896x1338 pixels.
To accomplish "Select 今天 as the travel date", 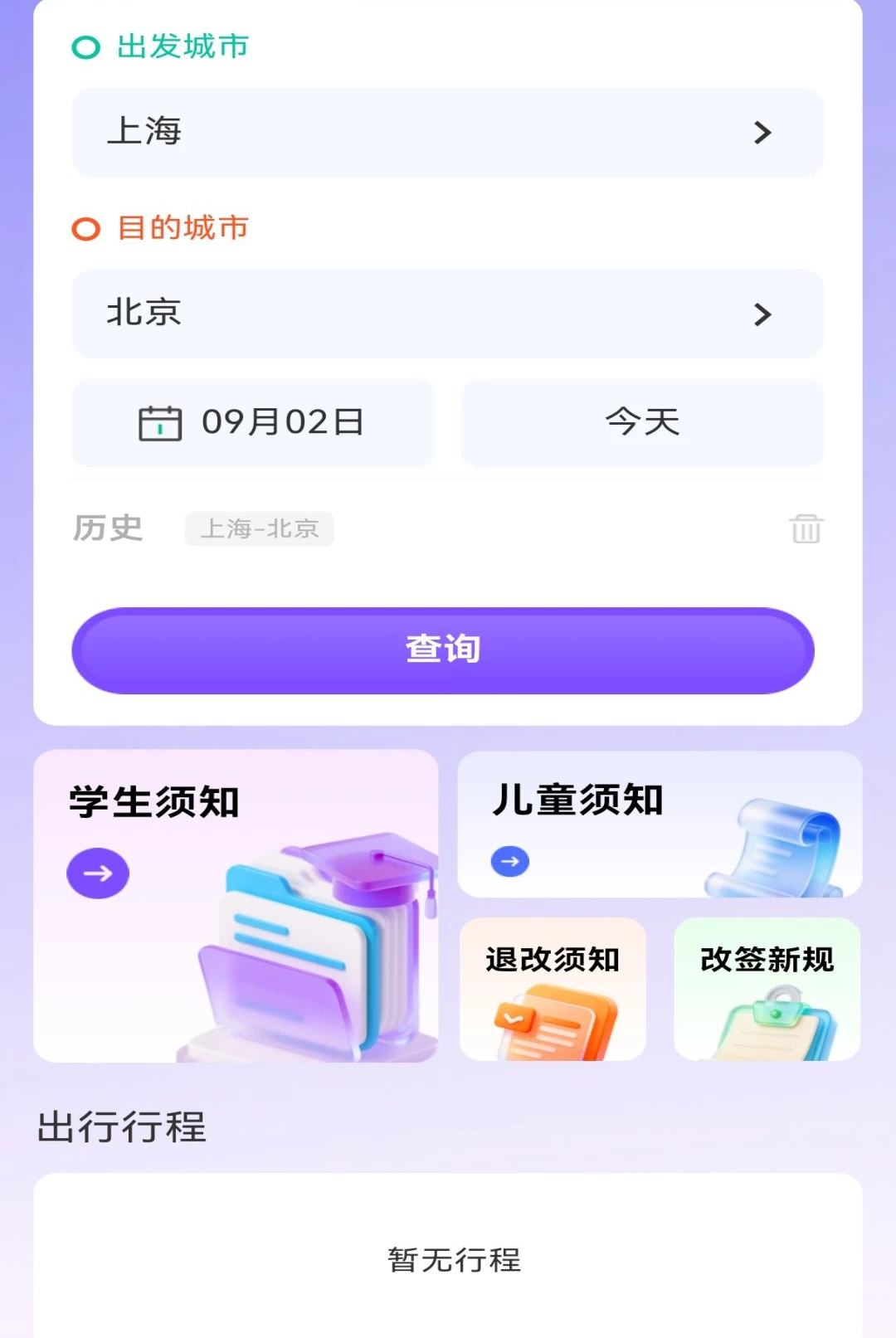I will point(642,423).
